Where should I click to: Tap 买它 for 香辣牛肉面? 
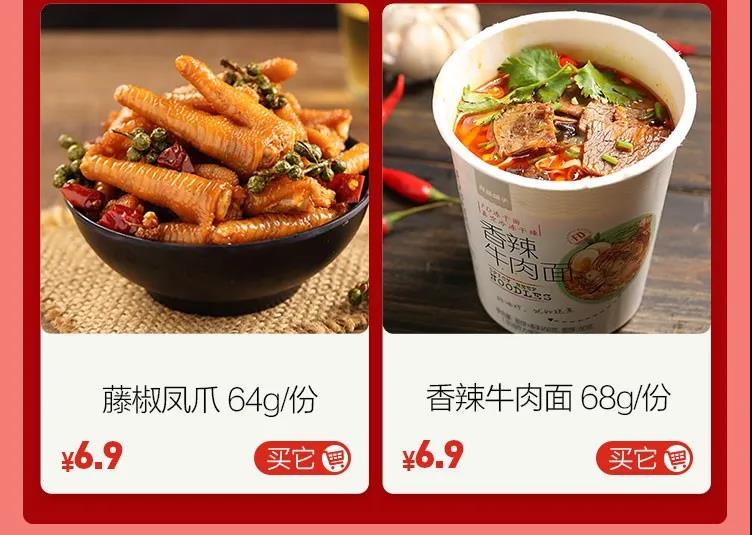click(x=644, y=459)
